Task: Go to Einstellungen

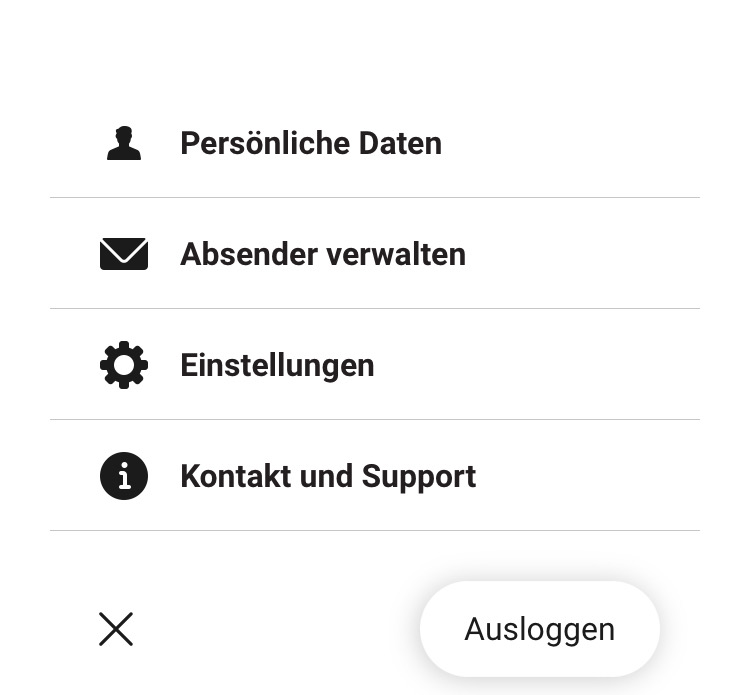Action: tap(277, 365)
